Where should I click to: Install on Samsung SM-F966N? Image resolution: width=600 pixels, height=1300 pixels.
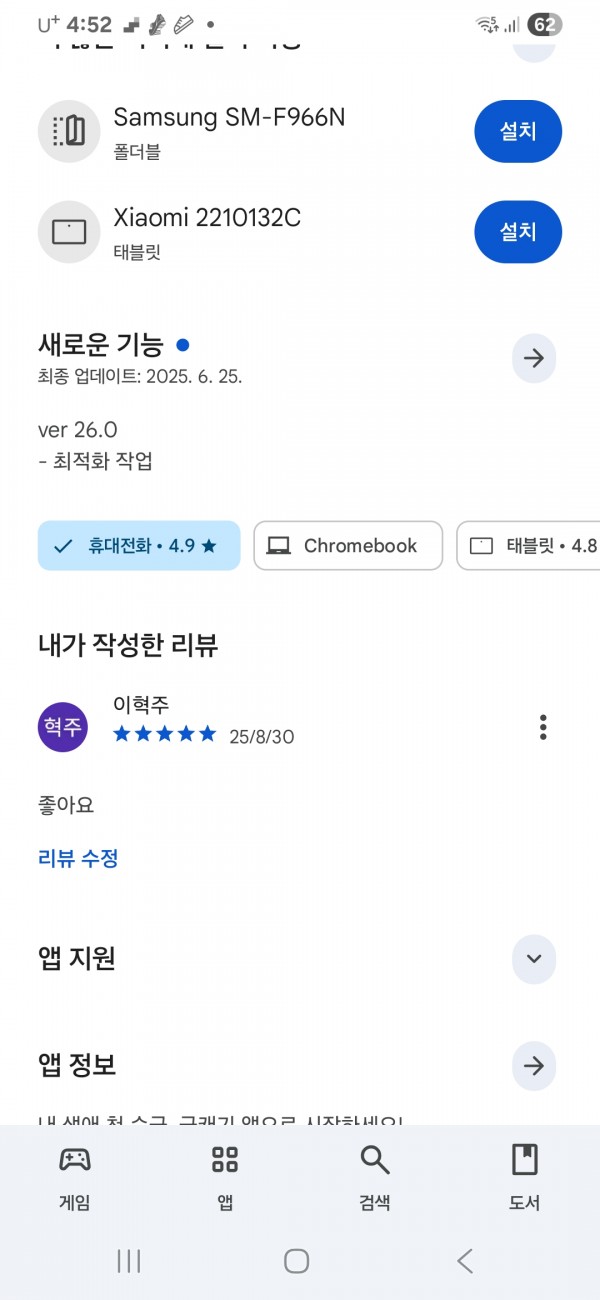pos(518,131)
